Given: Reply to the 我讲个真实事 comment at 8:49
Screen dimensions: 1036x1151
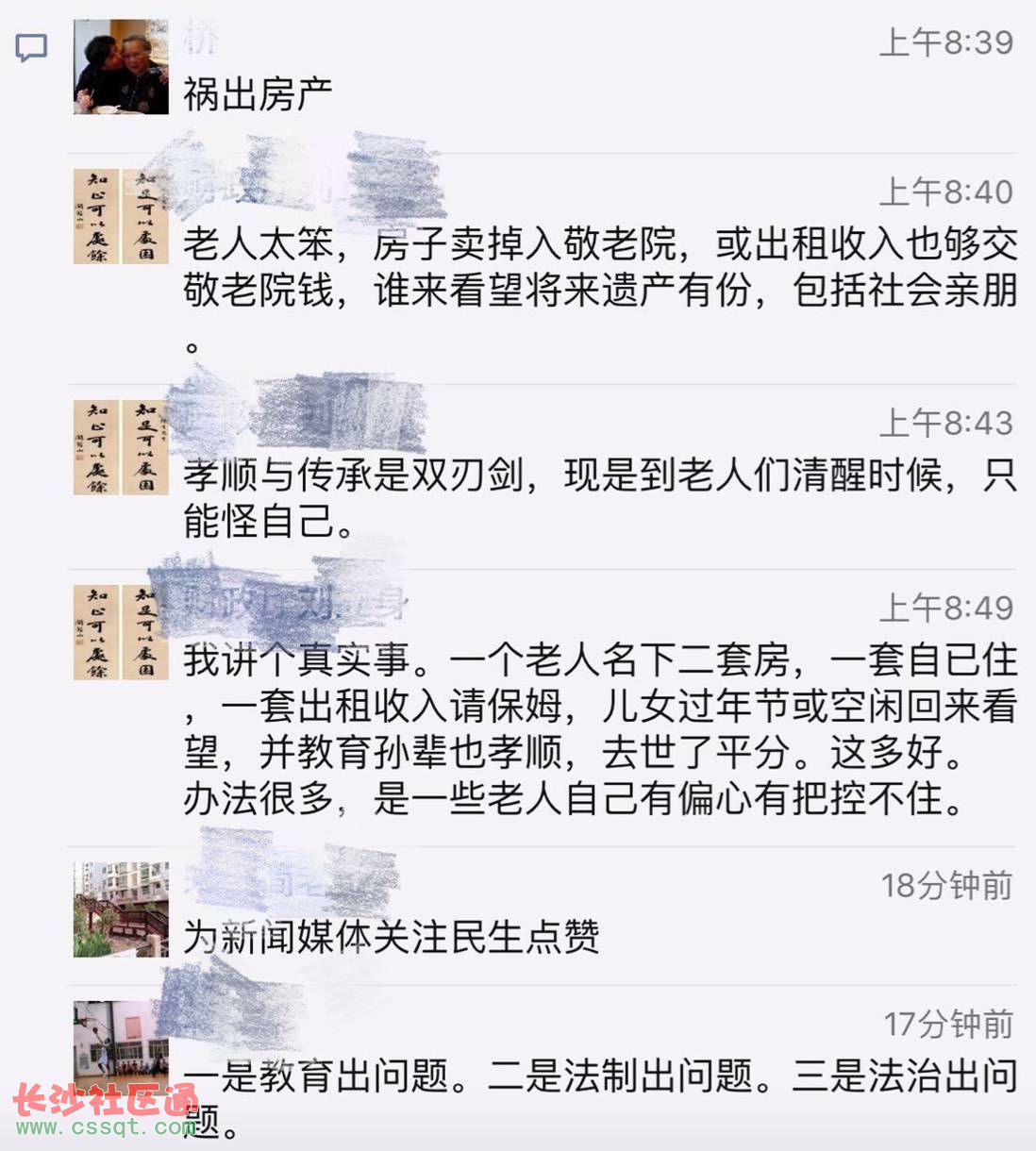Looking at the screenshot, I should 600,728.
